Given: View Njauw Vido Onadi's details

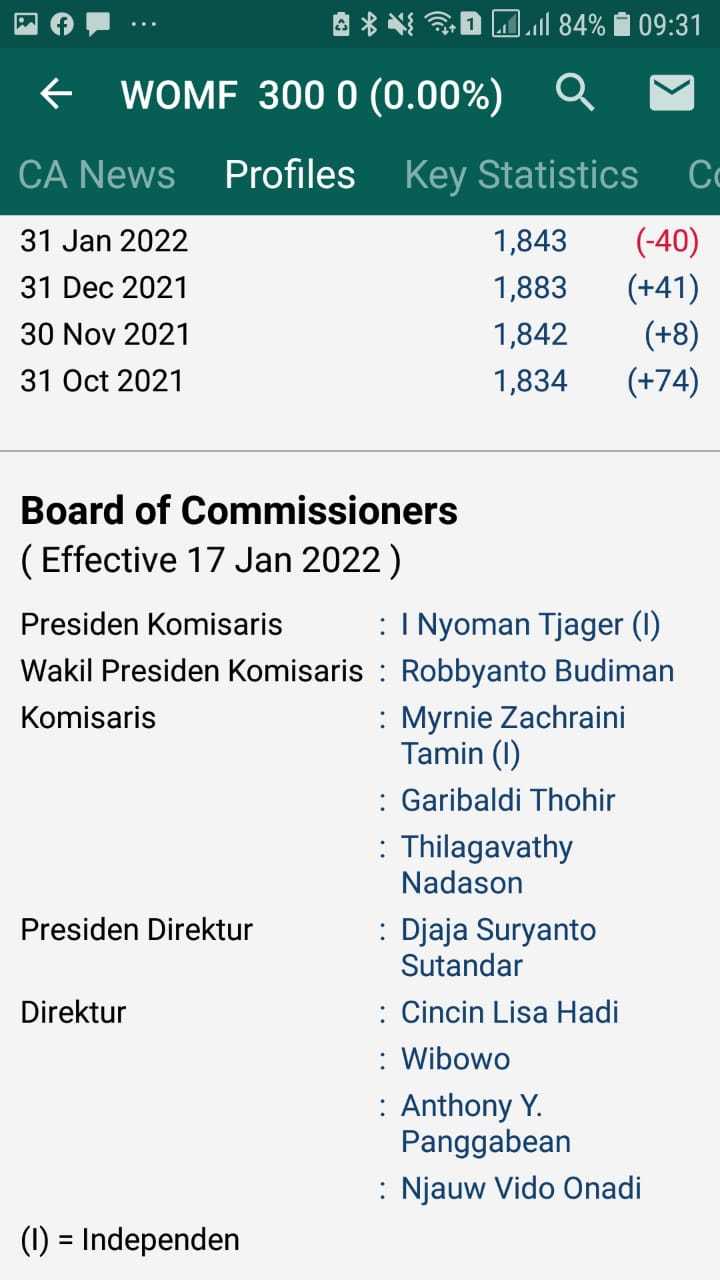Looking at the screenshot, I should click(521, 1189).
